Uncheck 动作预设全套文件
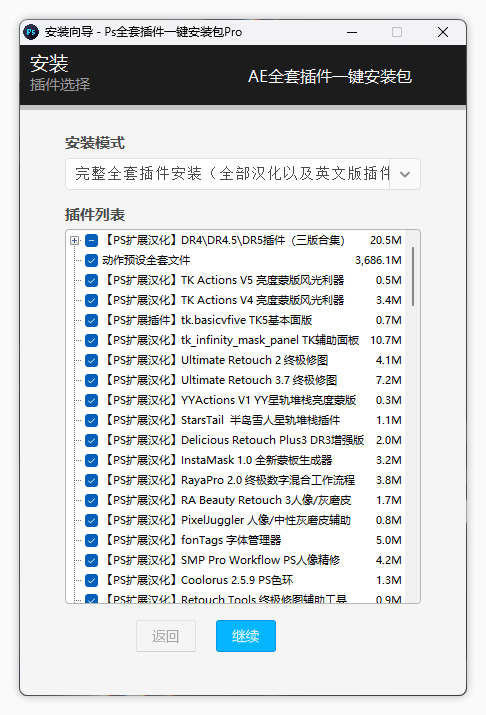The height and width of the screenshot is (715, 486). point(92,260)
